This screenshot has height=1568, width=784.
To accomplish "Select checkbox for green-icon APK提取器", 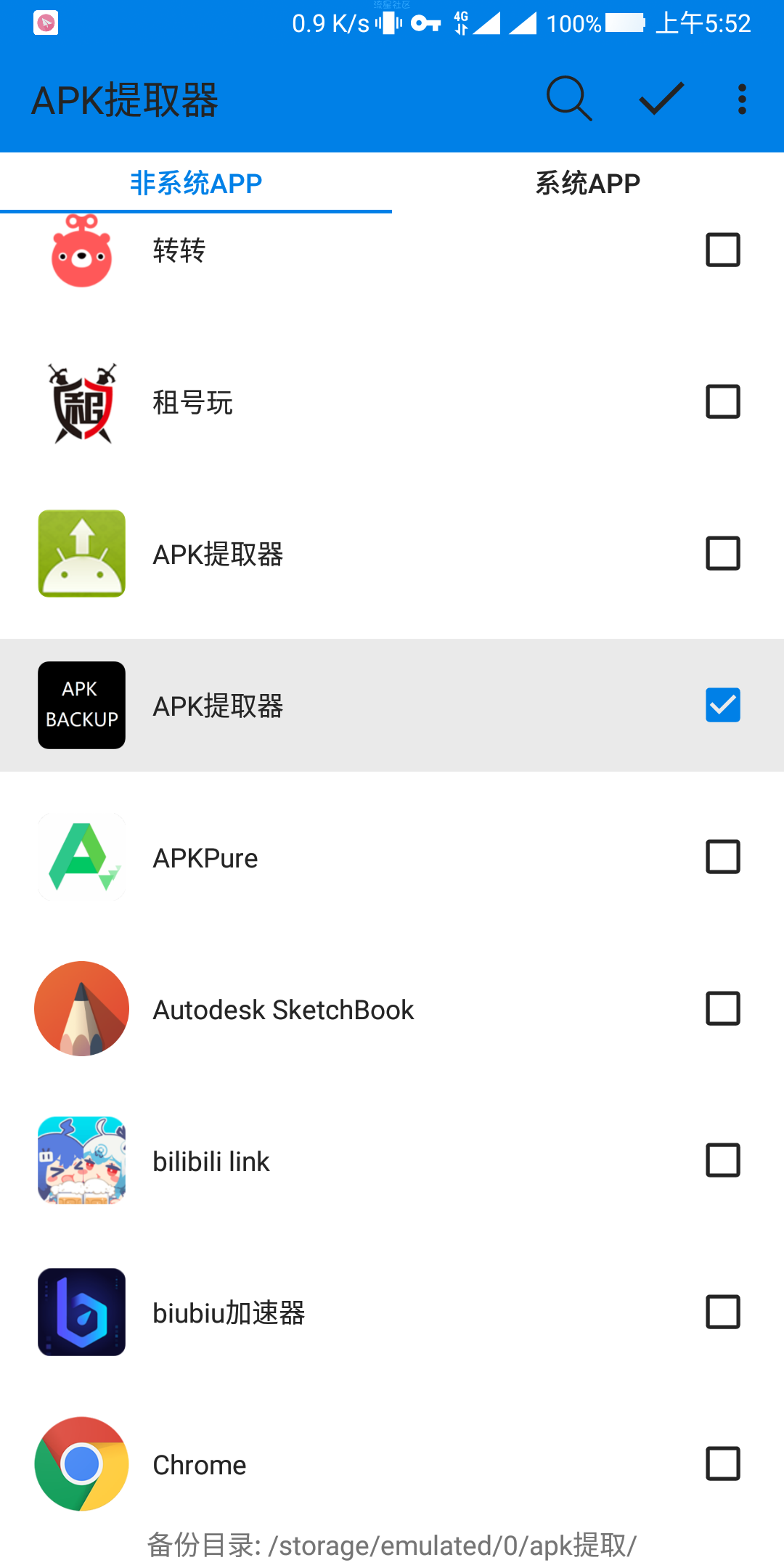I will pyautogui.click(x=723, y=553).
